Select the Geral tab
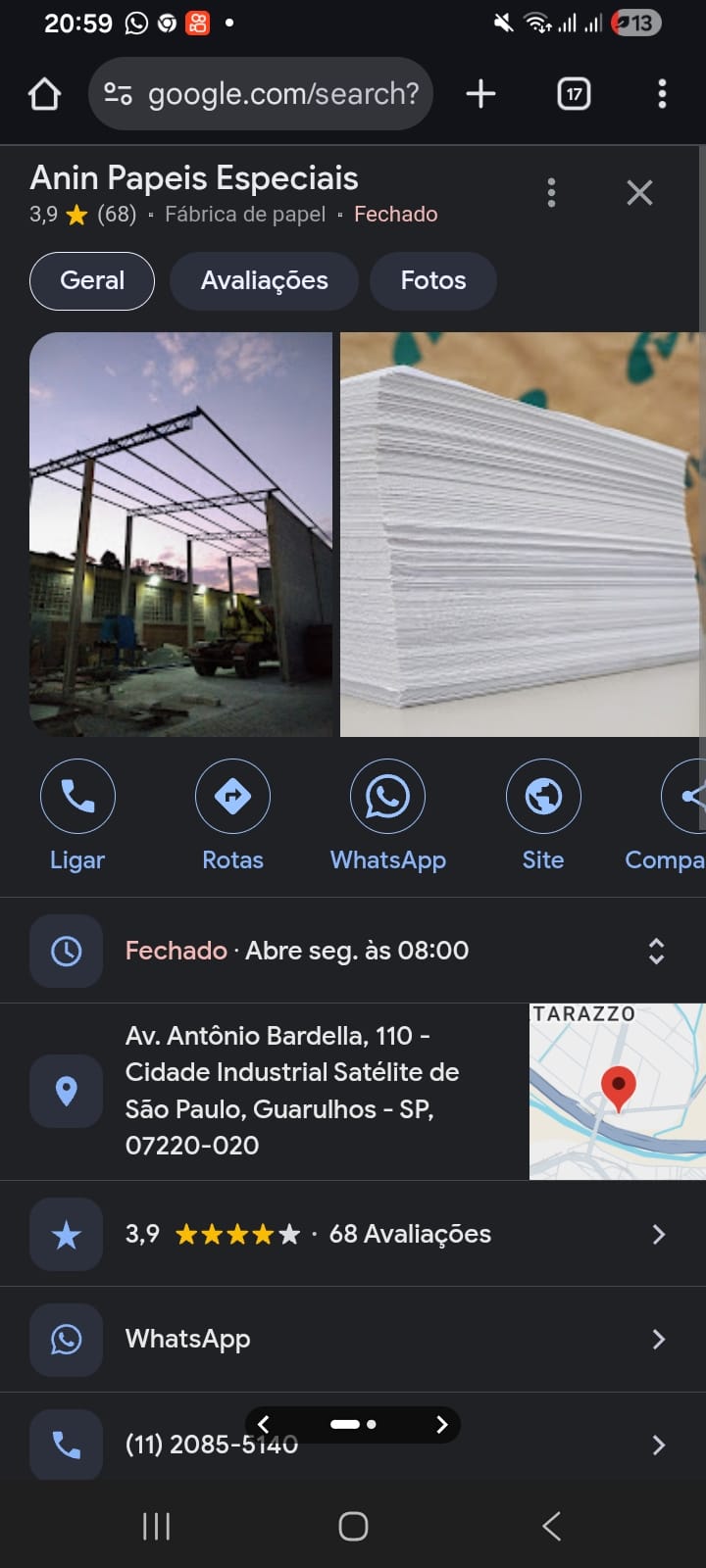The height and width of the screenshot is (1568, 706). coord(92,281)
